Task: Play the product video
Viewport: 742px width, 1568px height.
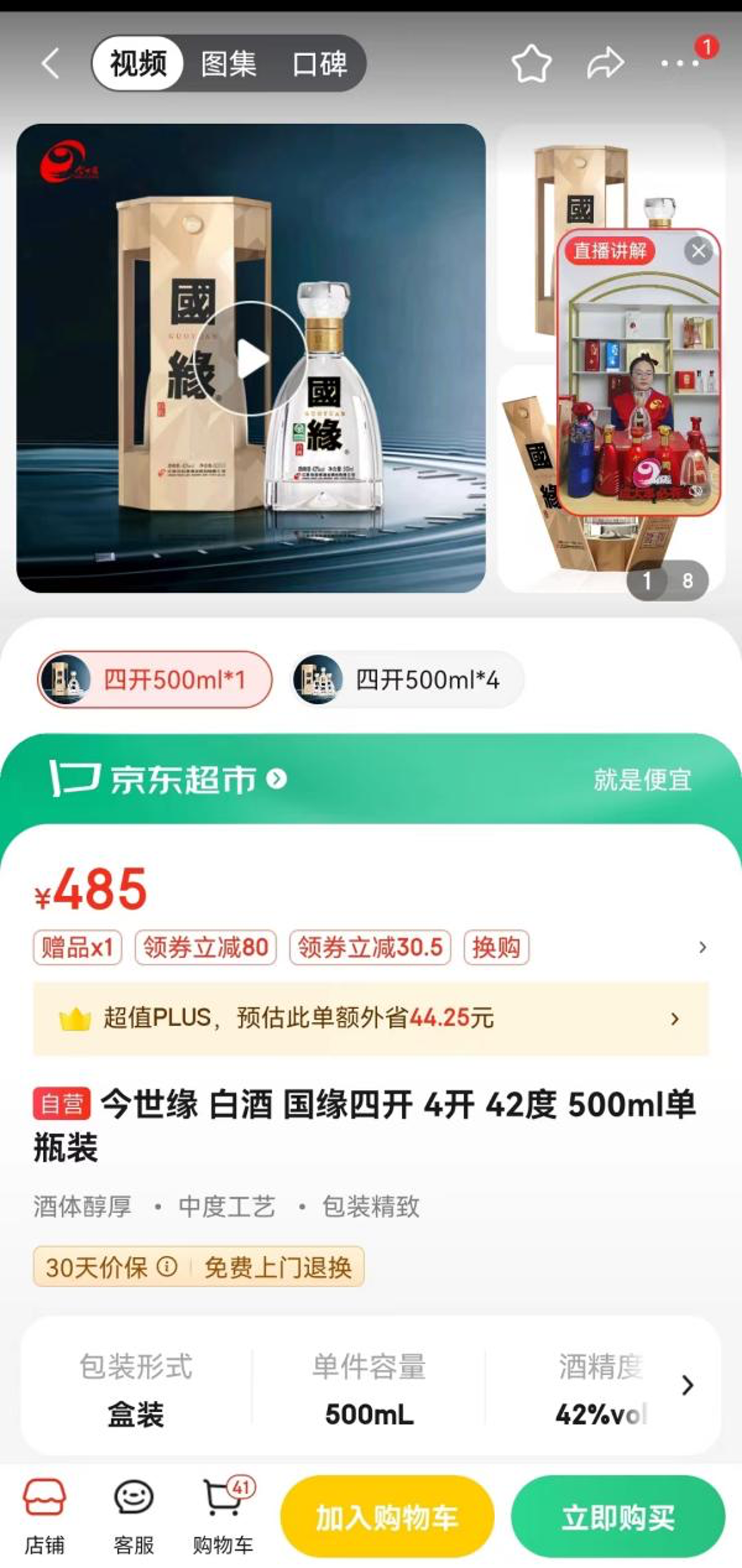Action: [251, 358]
